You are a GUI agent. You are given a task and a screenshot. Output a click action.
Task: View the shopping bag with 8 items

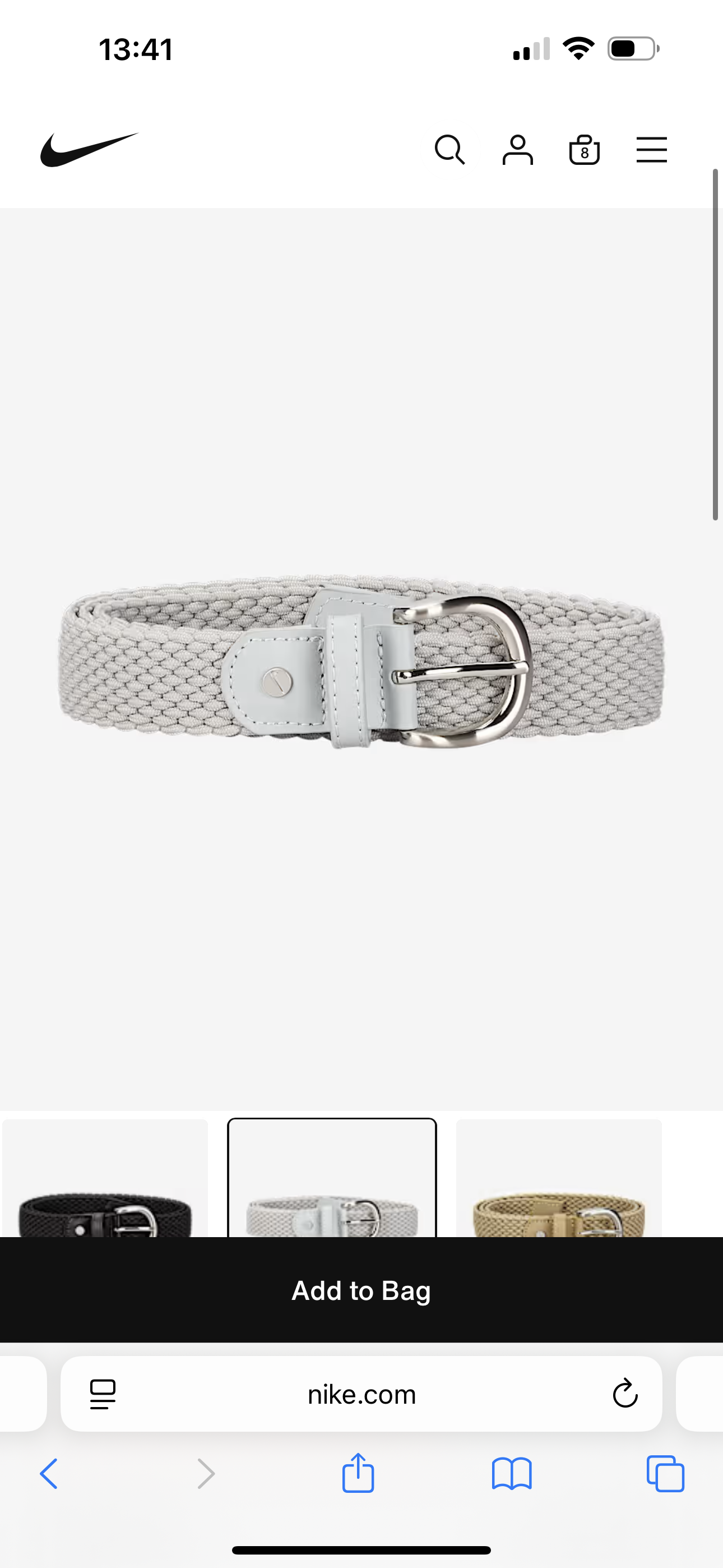pyautogui.click(x=584, y=150)
